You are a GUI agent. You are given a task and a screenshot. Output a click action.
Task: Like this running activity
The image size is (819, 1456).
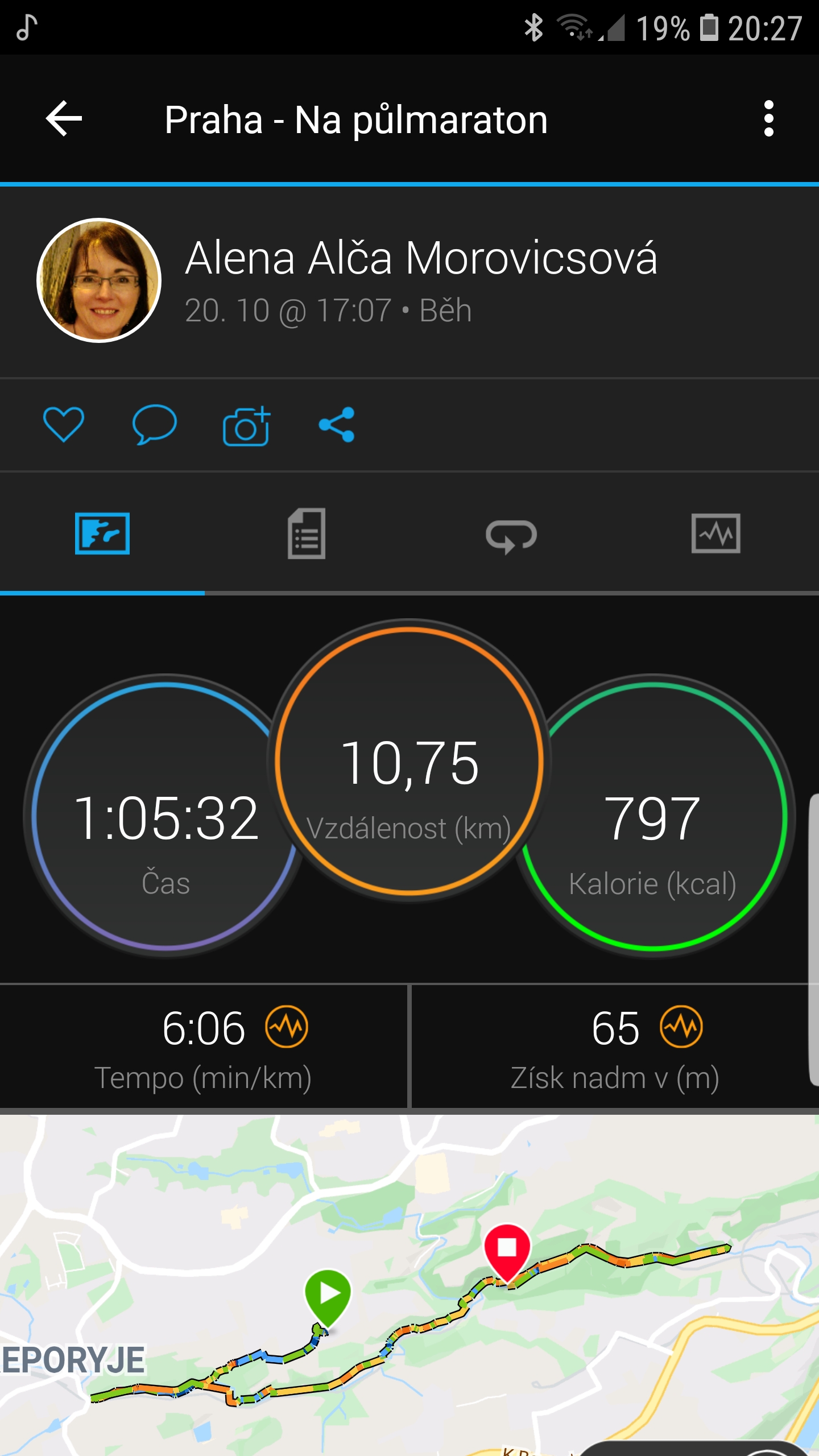(64, 424)
